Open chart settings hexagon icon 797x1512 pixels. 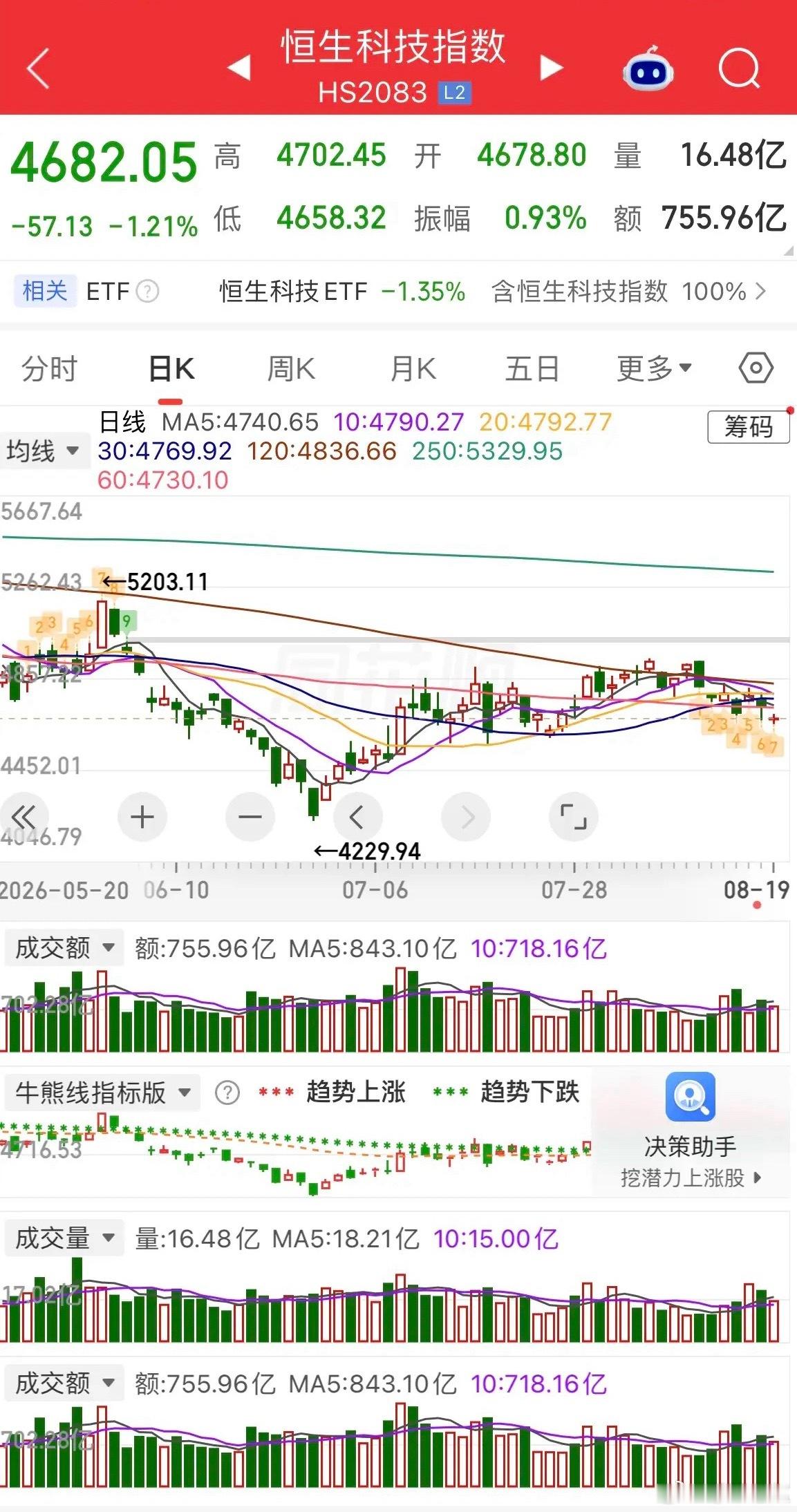point(756,368)
